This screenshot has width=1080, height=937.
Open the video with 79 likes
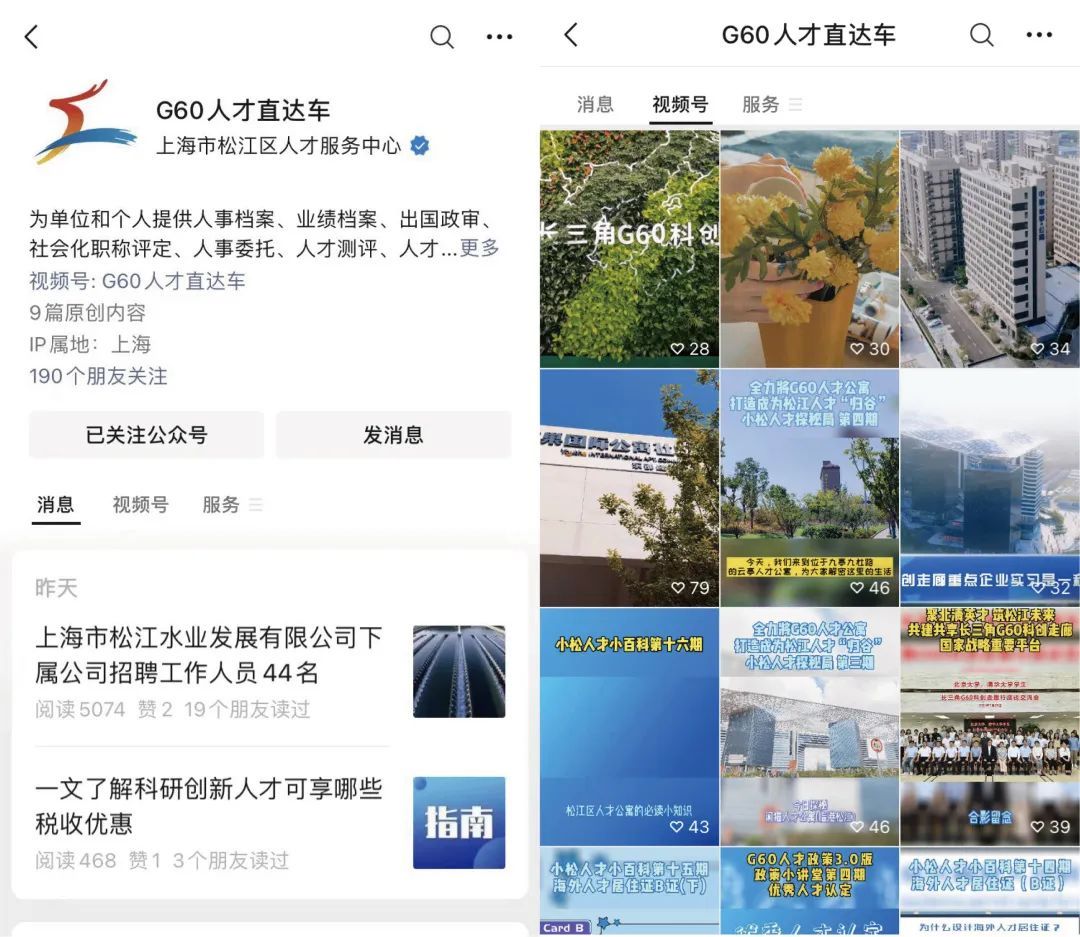coord(629,487)
